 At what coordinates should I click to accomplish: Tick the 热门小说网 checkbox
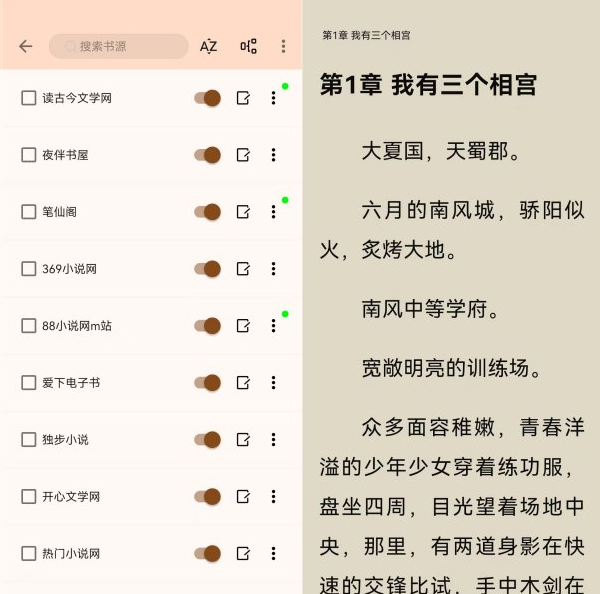tap(29, 554)
